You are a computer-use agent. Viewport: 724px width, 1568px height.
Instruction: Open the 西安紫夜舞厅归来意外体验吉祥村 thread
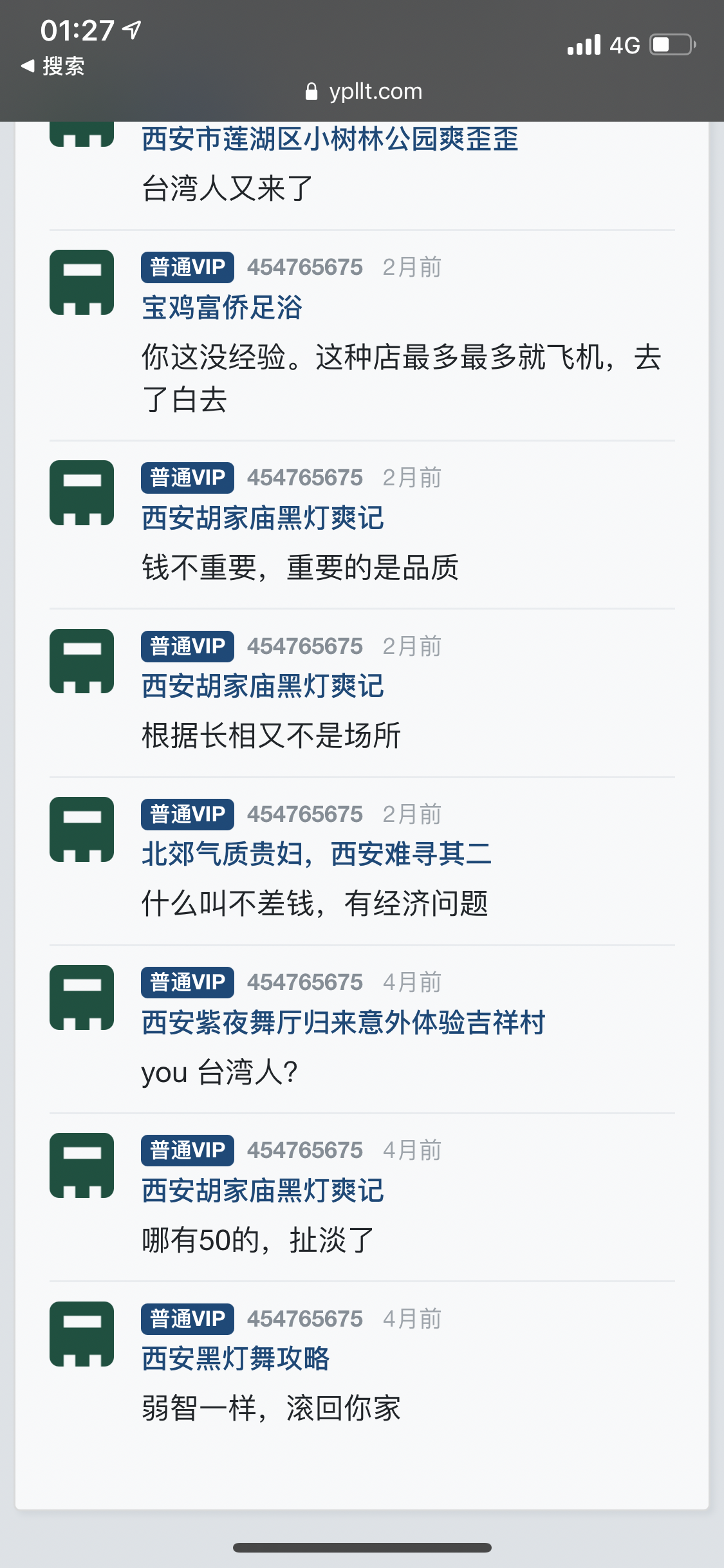click(x=342, y=1023)
